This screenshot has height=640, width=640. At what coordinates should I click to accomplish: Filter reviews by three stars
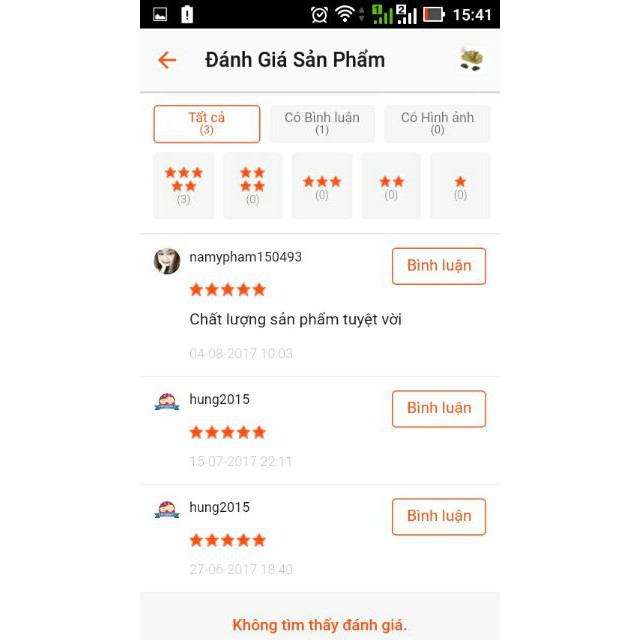tap(322, 186)
